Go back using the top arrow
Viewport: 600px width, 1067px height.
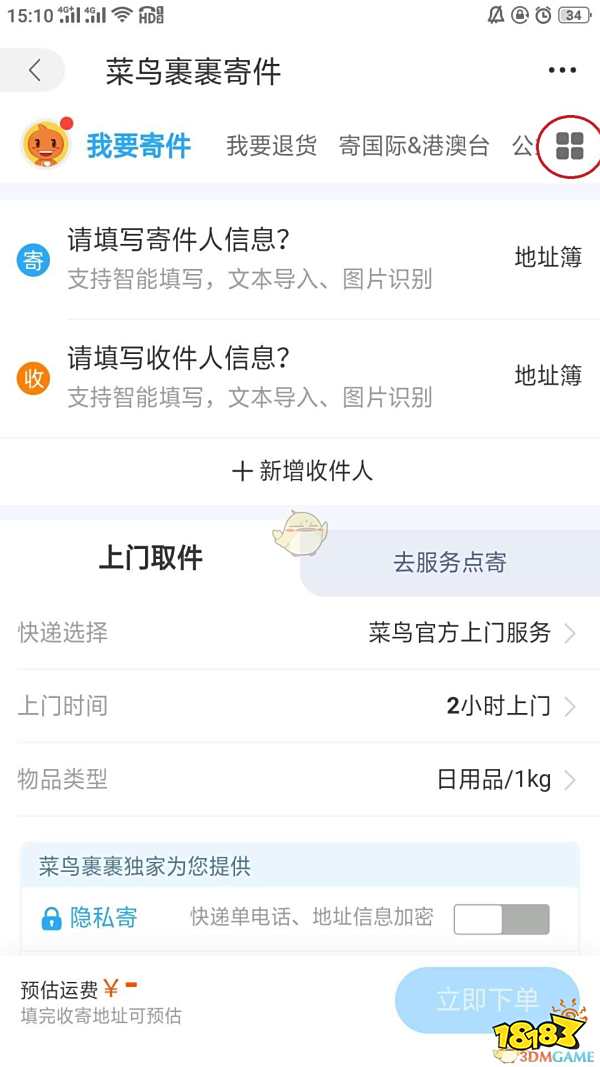[x=35, y=71]
